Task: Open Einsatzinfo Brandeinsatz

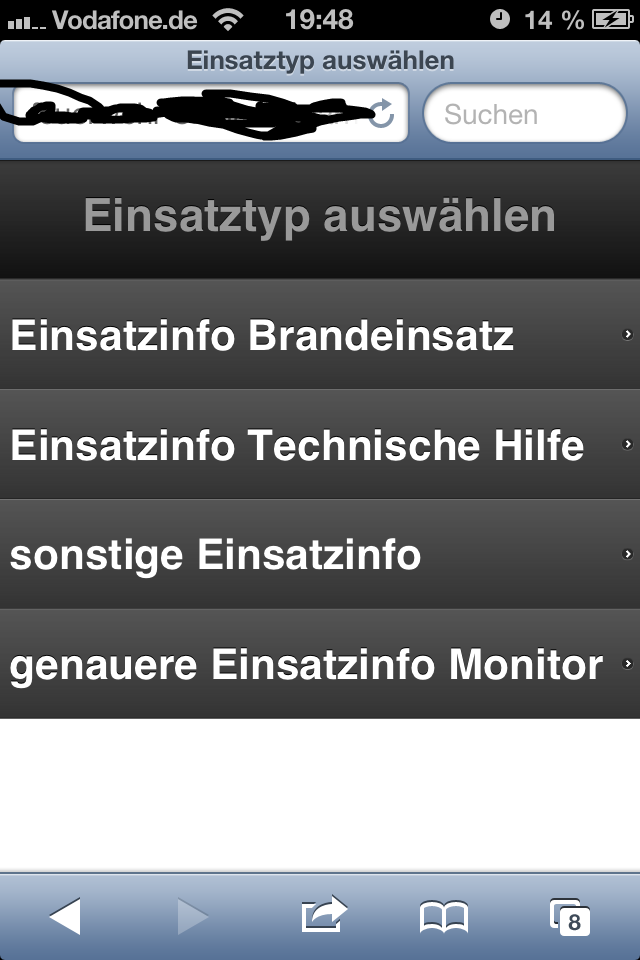Action: click(320, 335)
